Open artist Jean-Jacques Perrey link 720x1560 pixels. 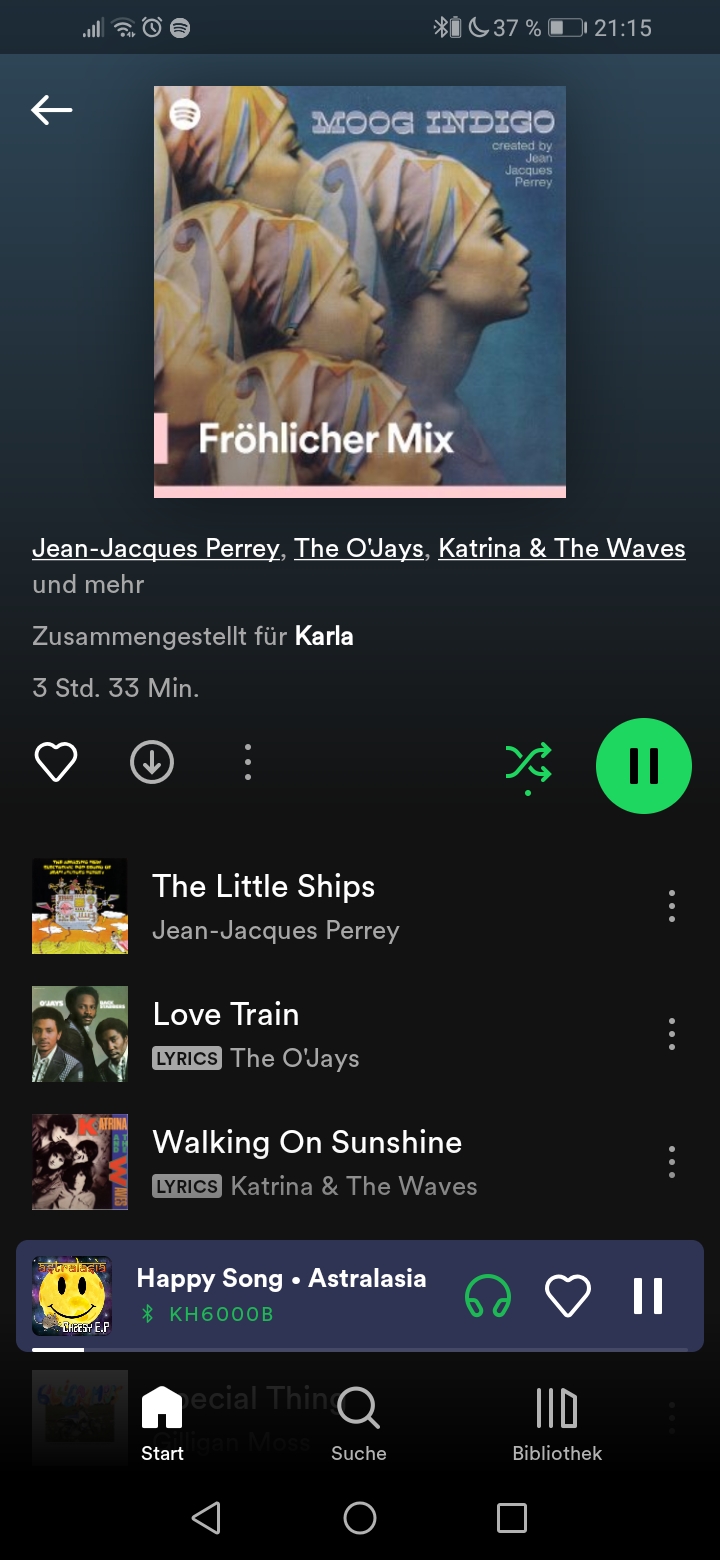pos(156,548)
